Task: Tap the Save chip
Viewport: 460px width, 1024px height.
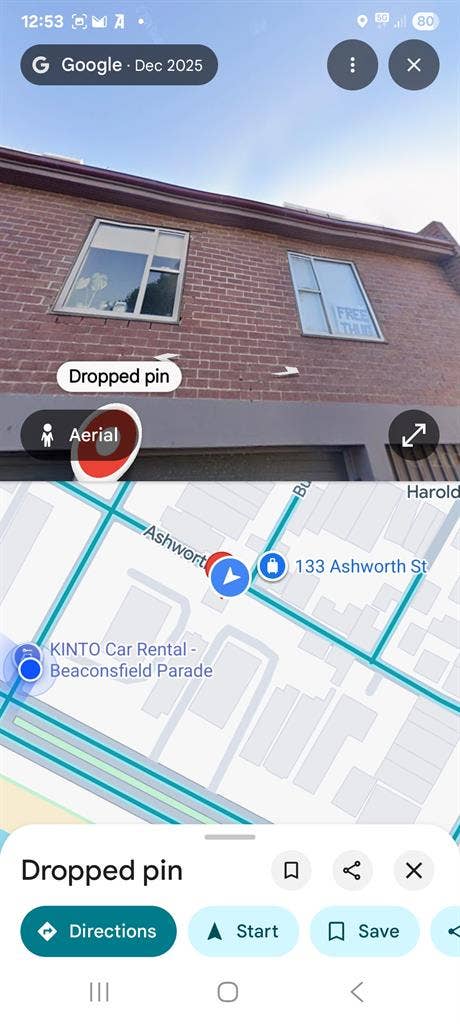Action: point(365,931)
